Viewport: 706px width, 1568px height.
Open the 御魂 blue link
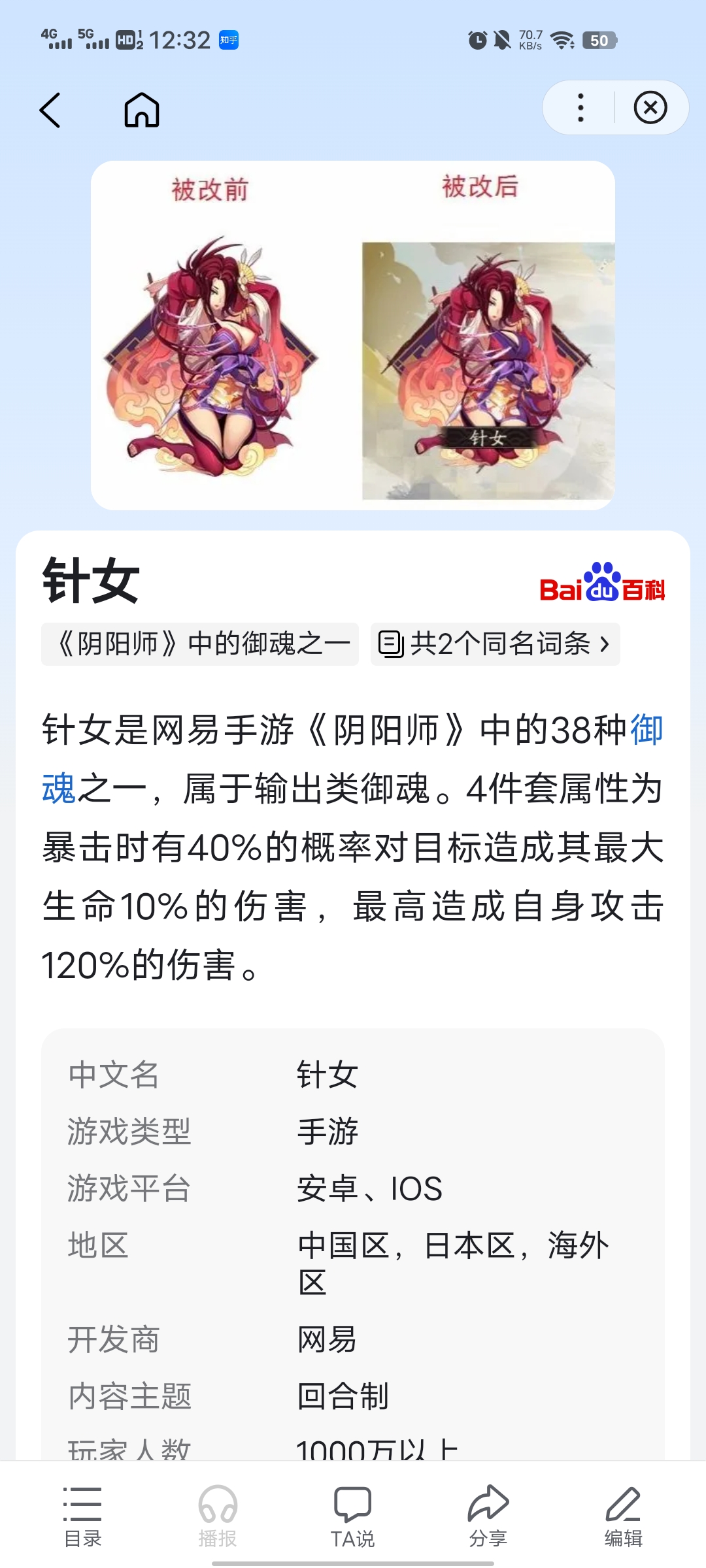point(647,730)
